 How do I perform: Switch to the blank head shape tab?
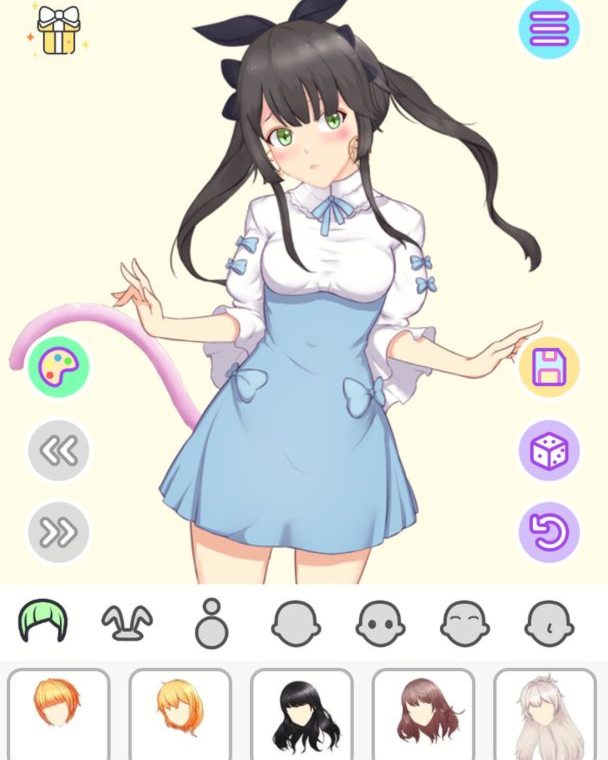(x=295, y=623)
